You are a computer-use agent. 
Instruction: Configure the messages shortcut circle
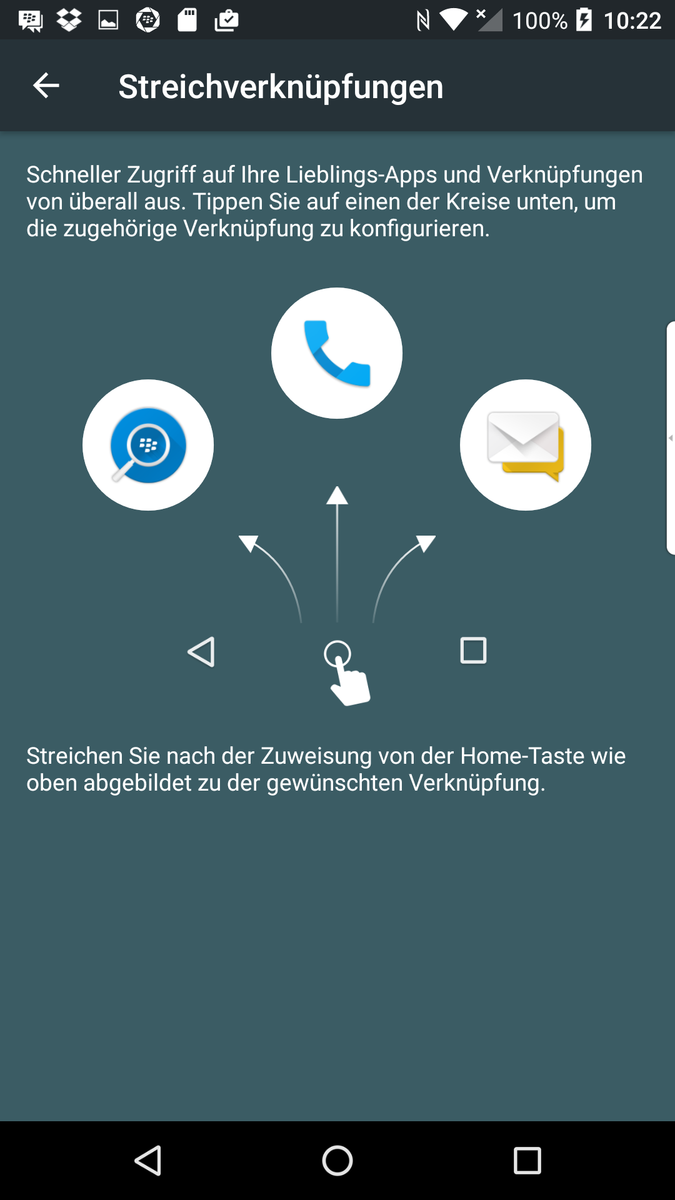point(525,445)
